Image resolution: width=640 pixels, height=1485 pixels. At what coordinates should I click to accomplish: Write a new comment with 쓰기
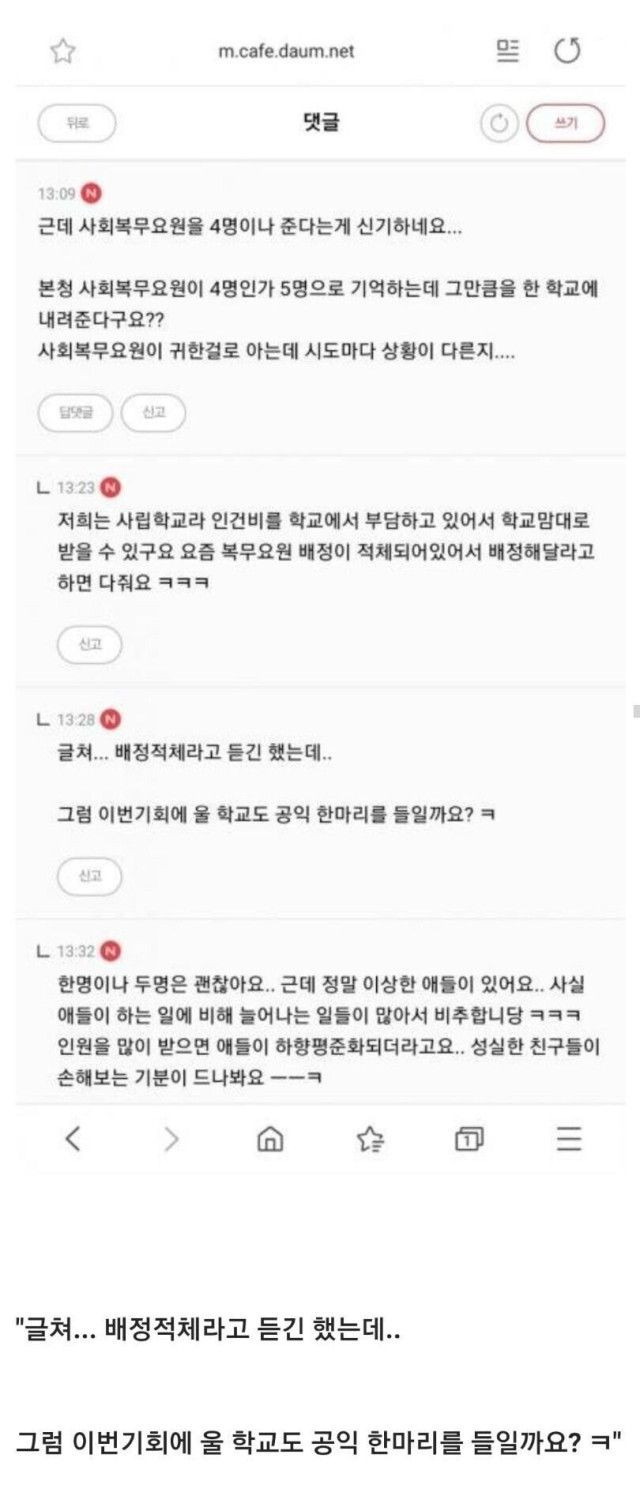[x=565, y=123]
